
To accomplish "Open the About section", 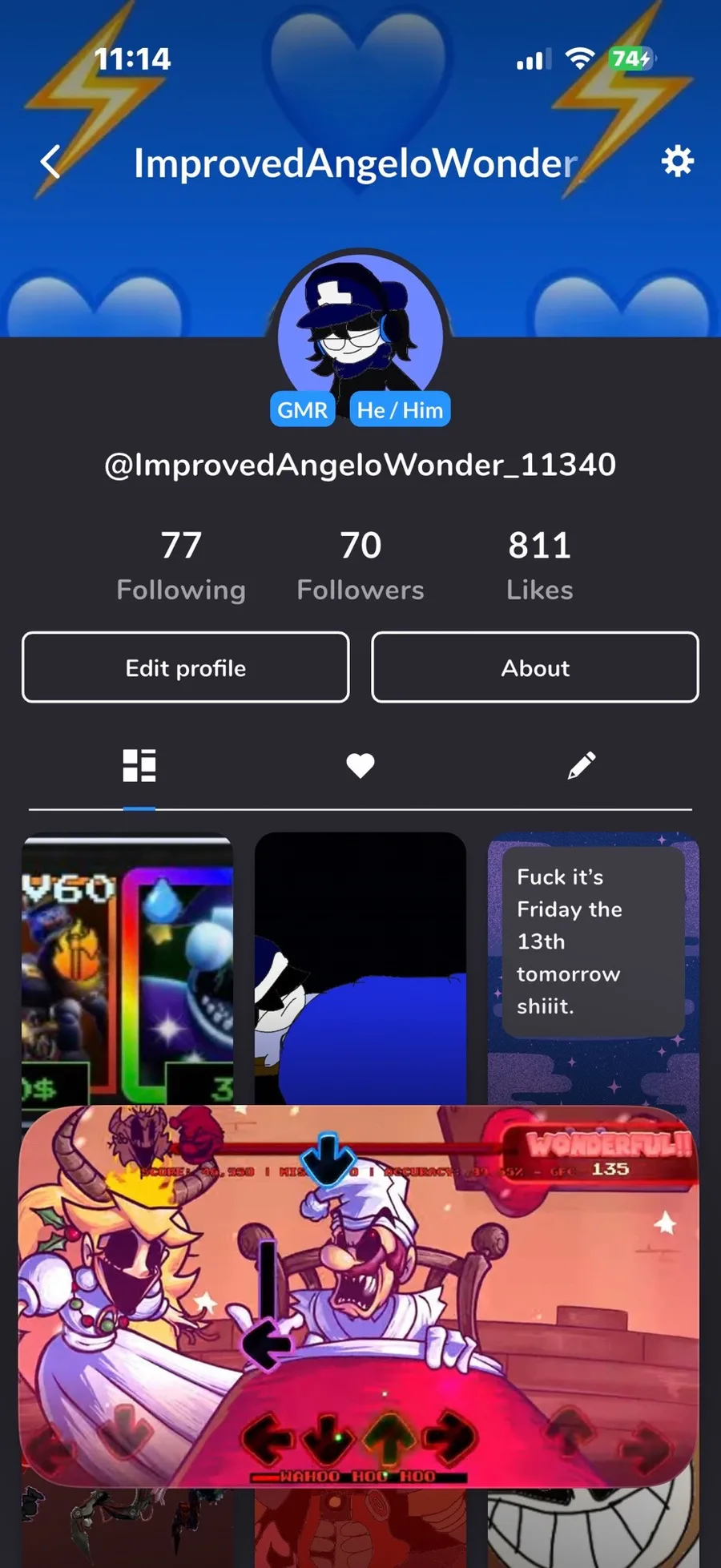I will [535, 667].
